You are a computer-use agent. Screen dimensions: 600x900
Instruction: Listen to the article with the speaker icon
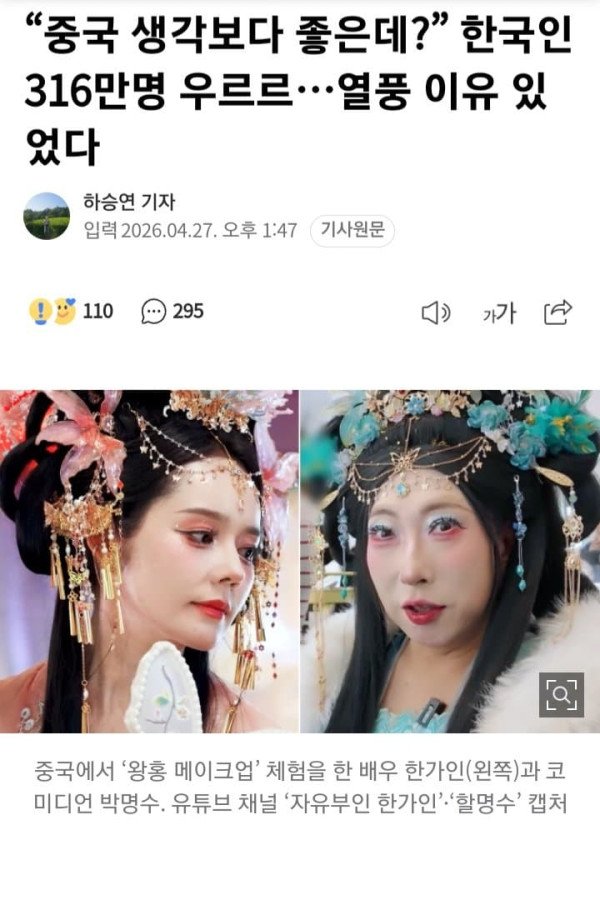[x=435, y=313]
